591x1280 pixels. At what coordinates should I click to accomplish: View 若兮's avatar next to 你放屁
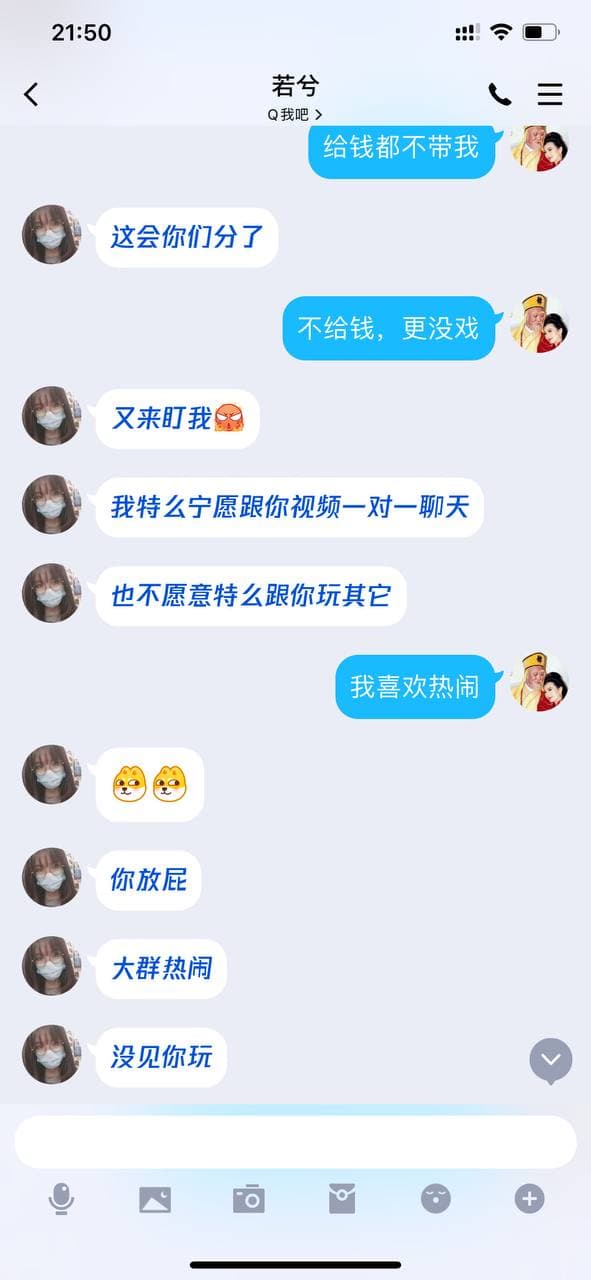coord(52,877)
